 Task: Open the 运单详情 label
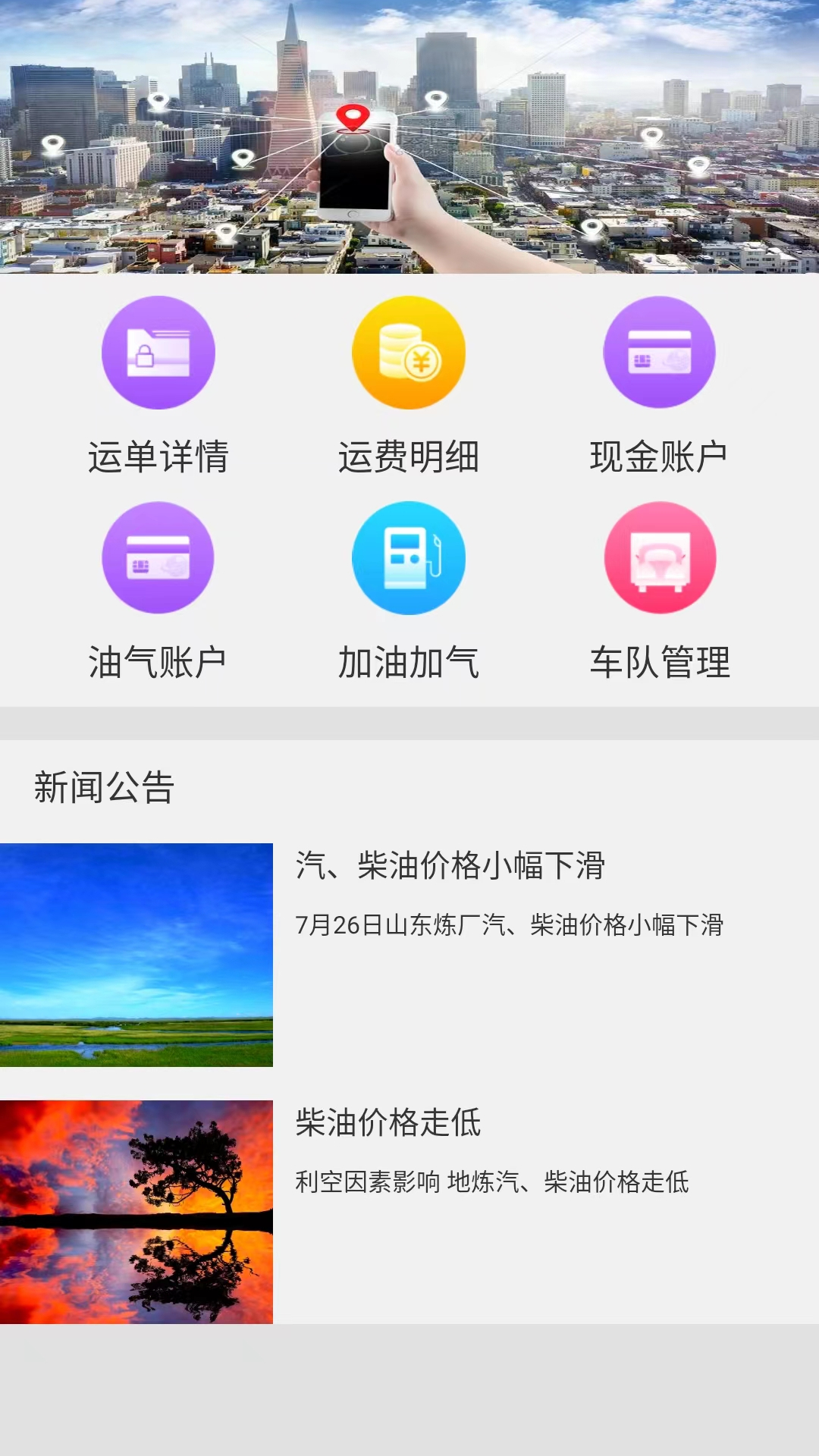[158, 454]
